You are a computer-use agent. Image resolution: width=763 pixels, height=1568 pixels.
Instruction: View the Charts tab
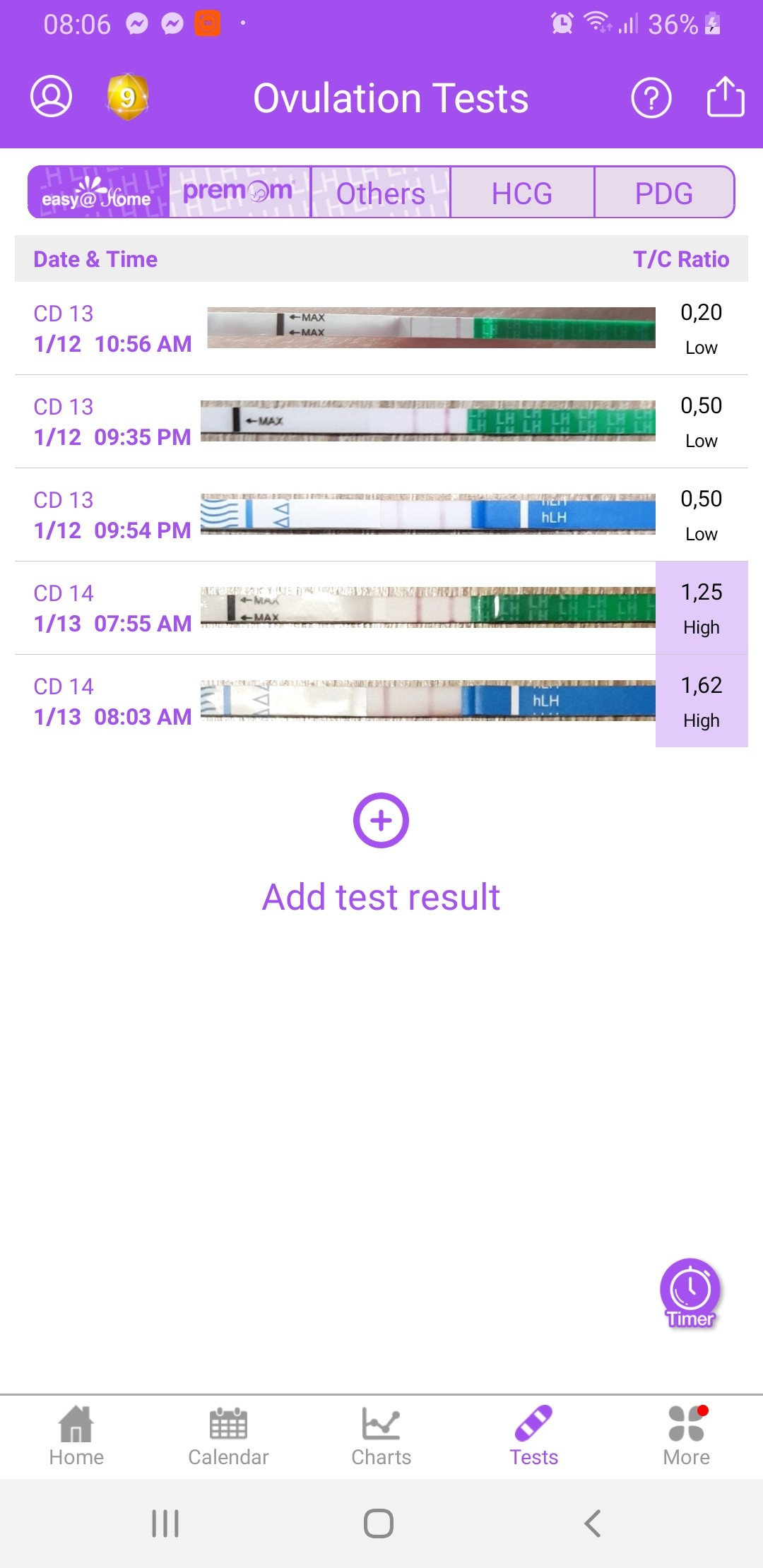(381, 1436)
